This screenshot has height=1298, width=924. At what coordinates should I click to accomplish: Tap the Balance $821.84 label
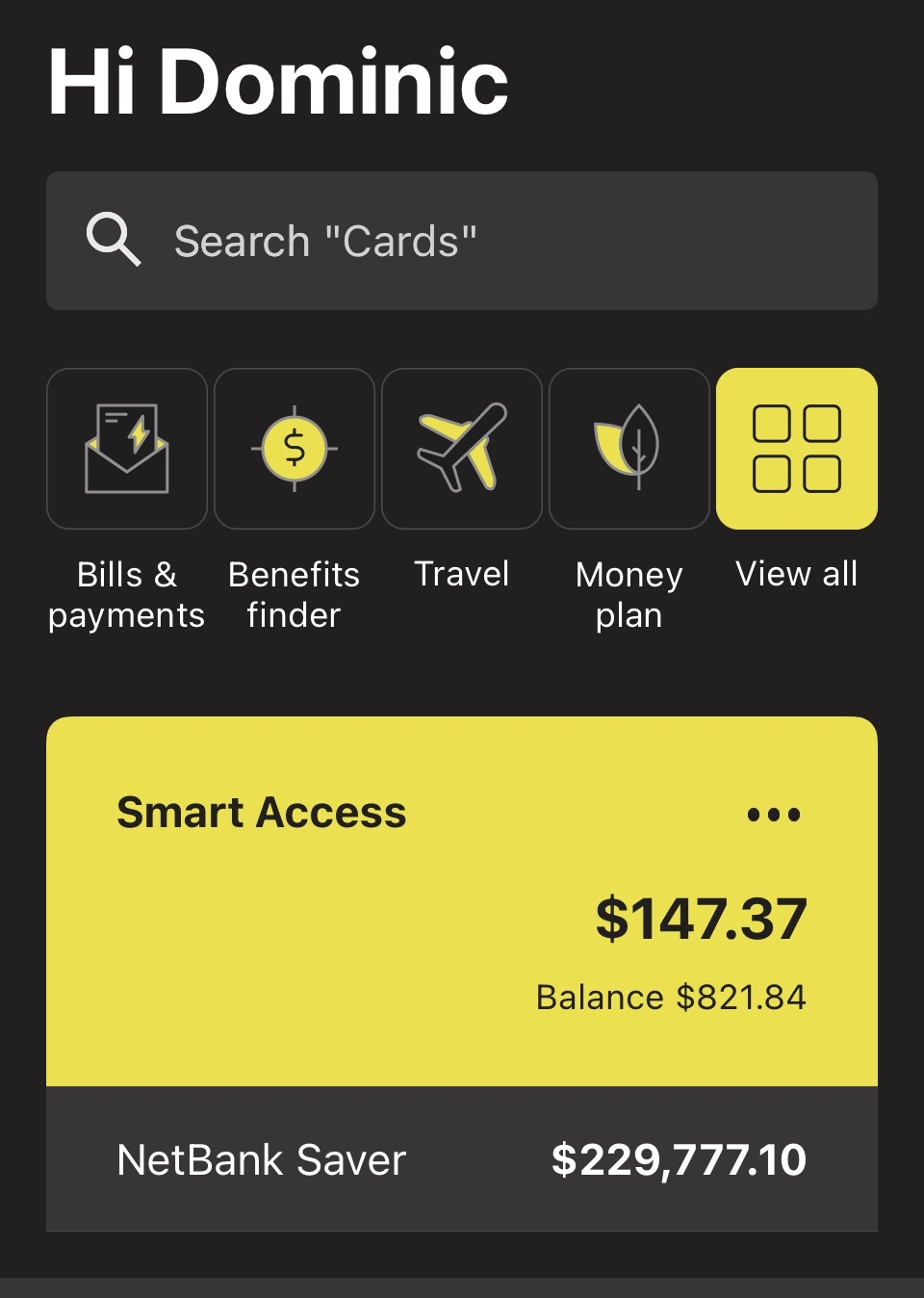(x=672, y=998)
